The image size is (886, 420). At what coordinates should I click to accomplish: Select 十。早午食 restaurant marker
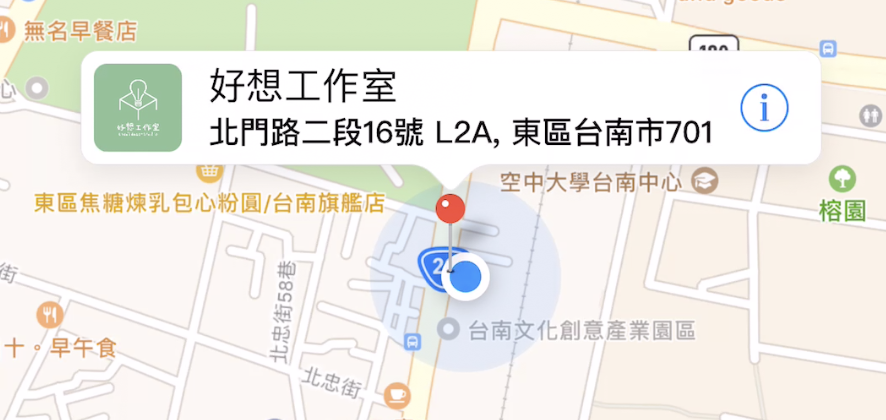(x=49, y=316)
